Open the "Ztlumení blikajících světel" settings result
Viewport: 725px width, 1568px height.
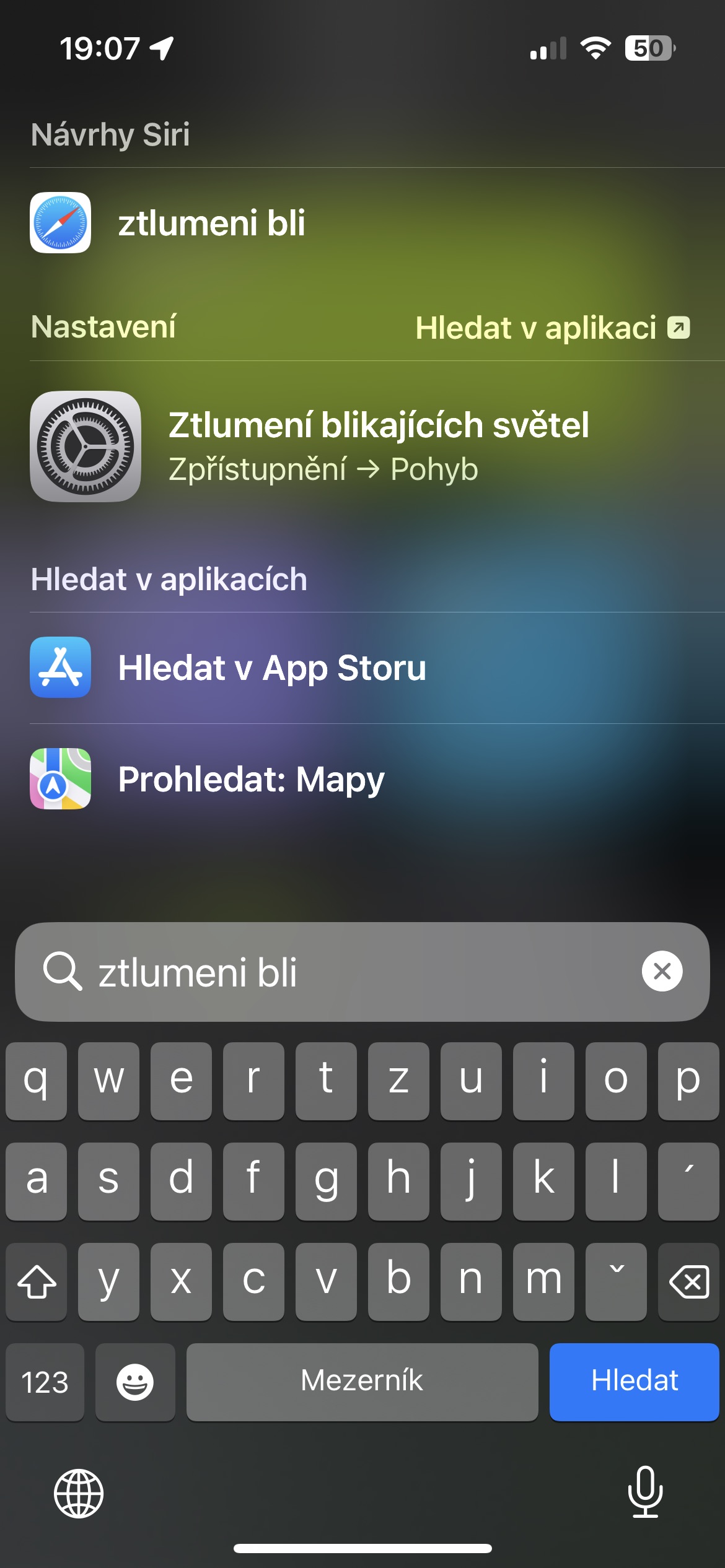click(378, 446)
